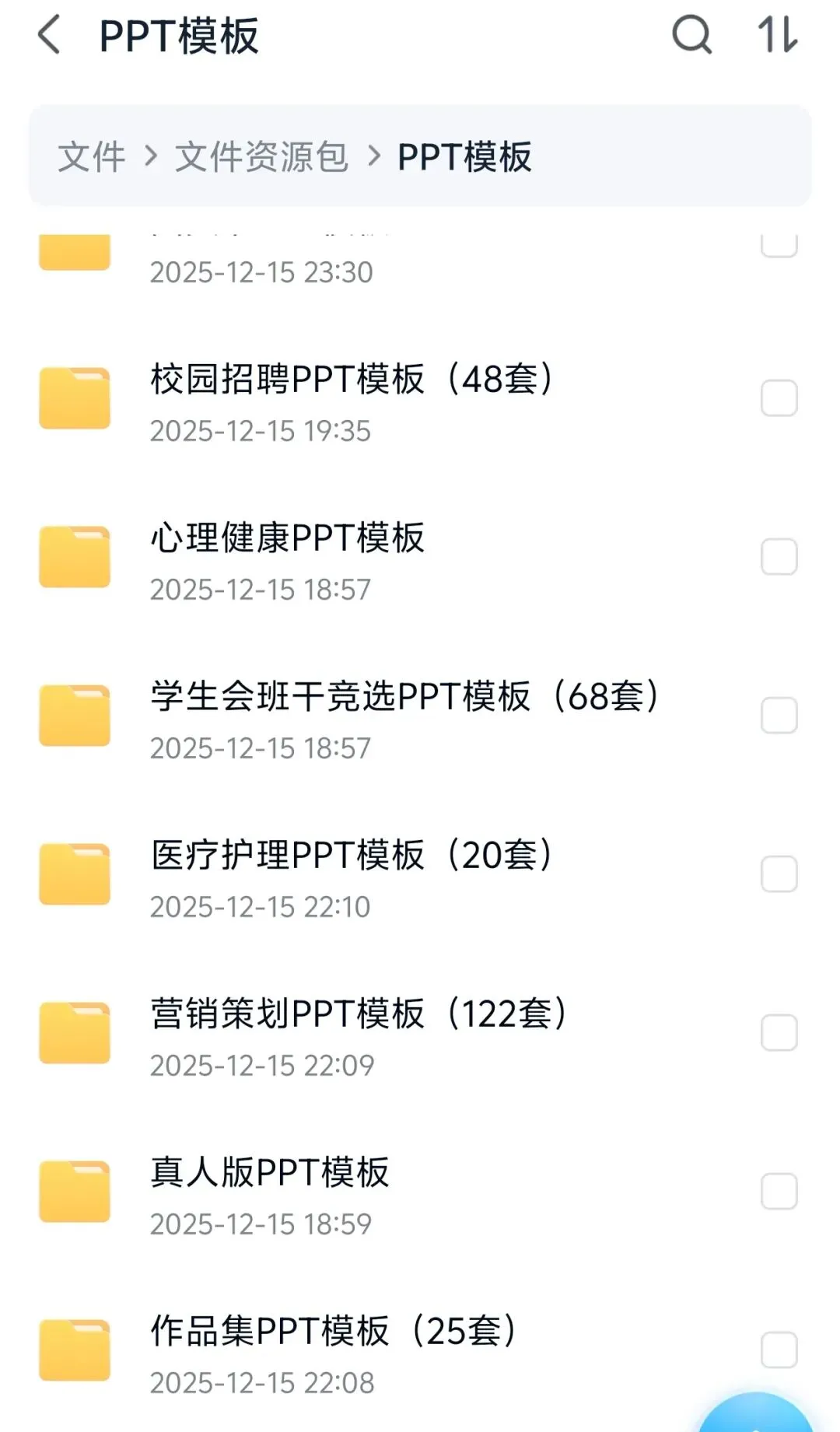Select checkbox for 校园招聘PPT模板
The image size is (840, 1432).
pyautogui.click(x=779, y=398)
